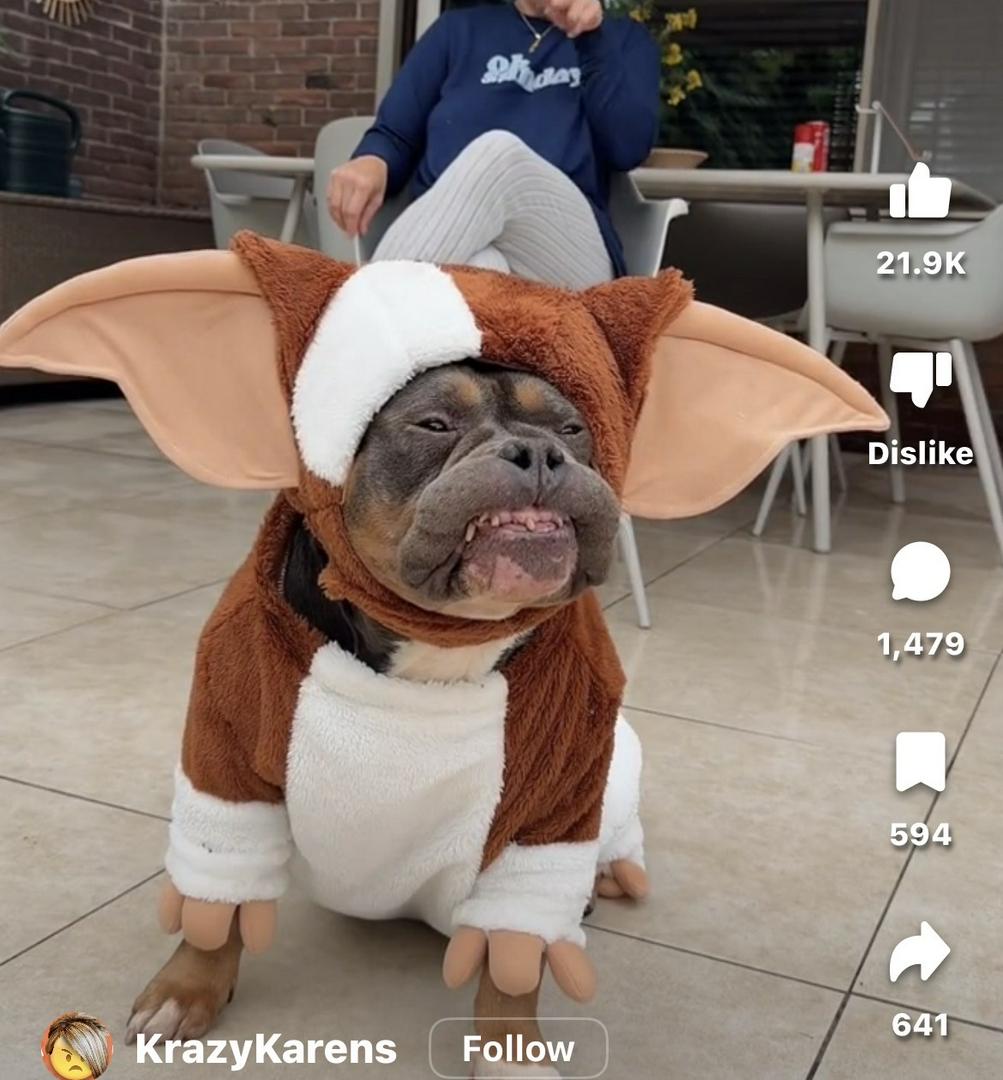The height and width of the screenshot is (1080, 1003).
Task: View the KrazyKarens channel name
Action: [266, 1049]
